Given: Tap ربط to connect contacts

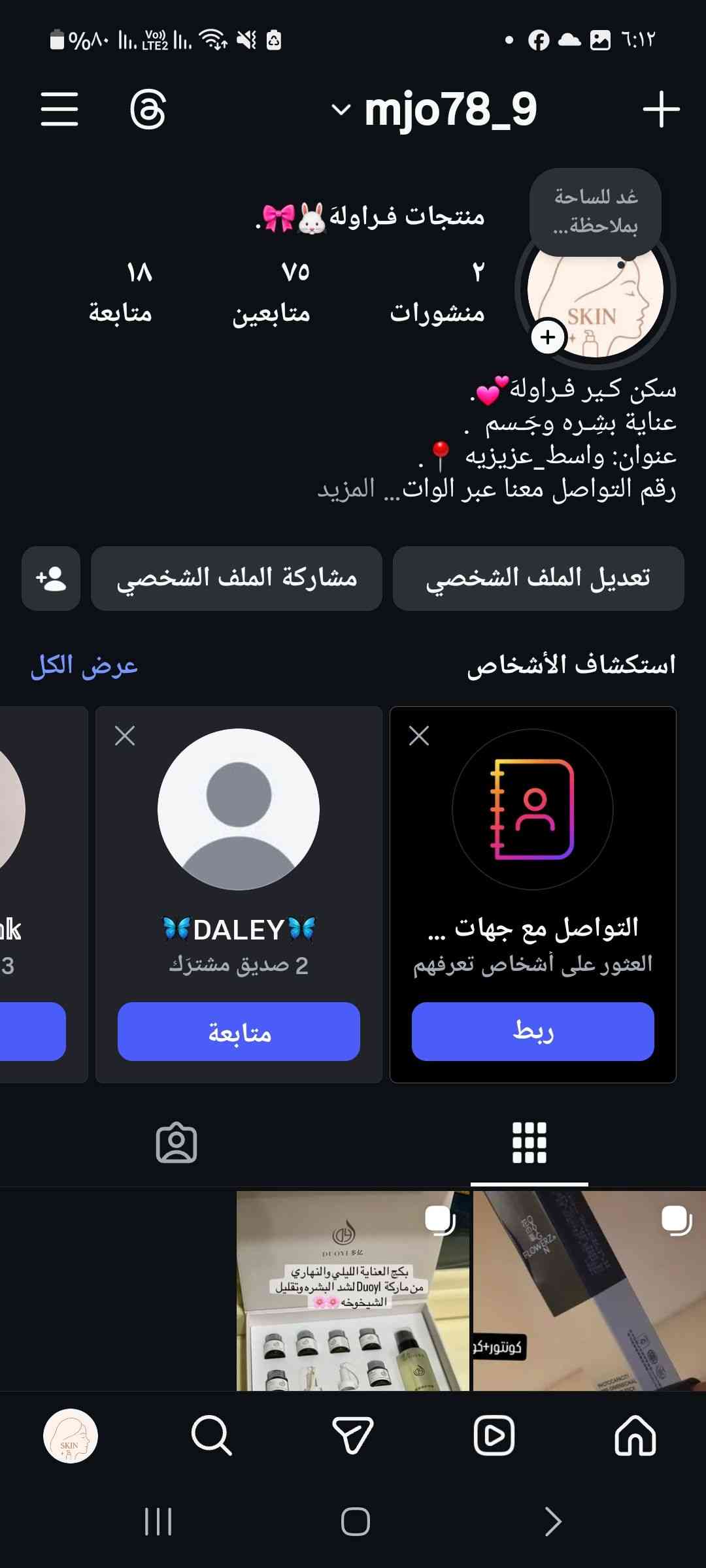Looking at the screenshot, I should pos(533,1031).
